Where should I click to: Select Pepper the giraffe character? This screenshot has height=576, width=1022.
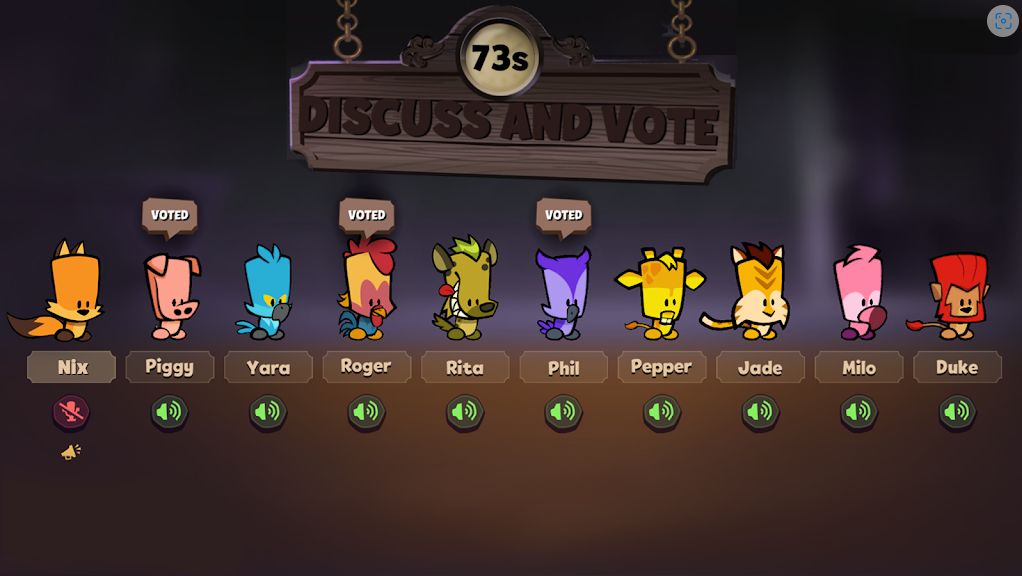[661, 294]
